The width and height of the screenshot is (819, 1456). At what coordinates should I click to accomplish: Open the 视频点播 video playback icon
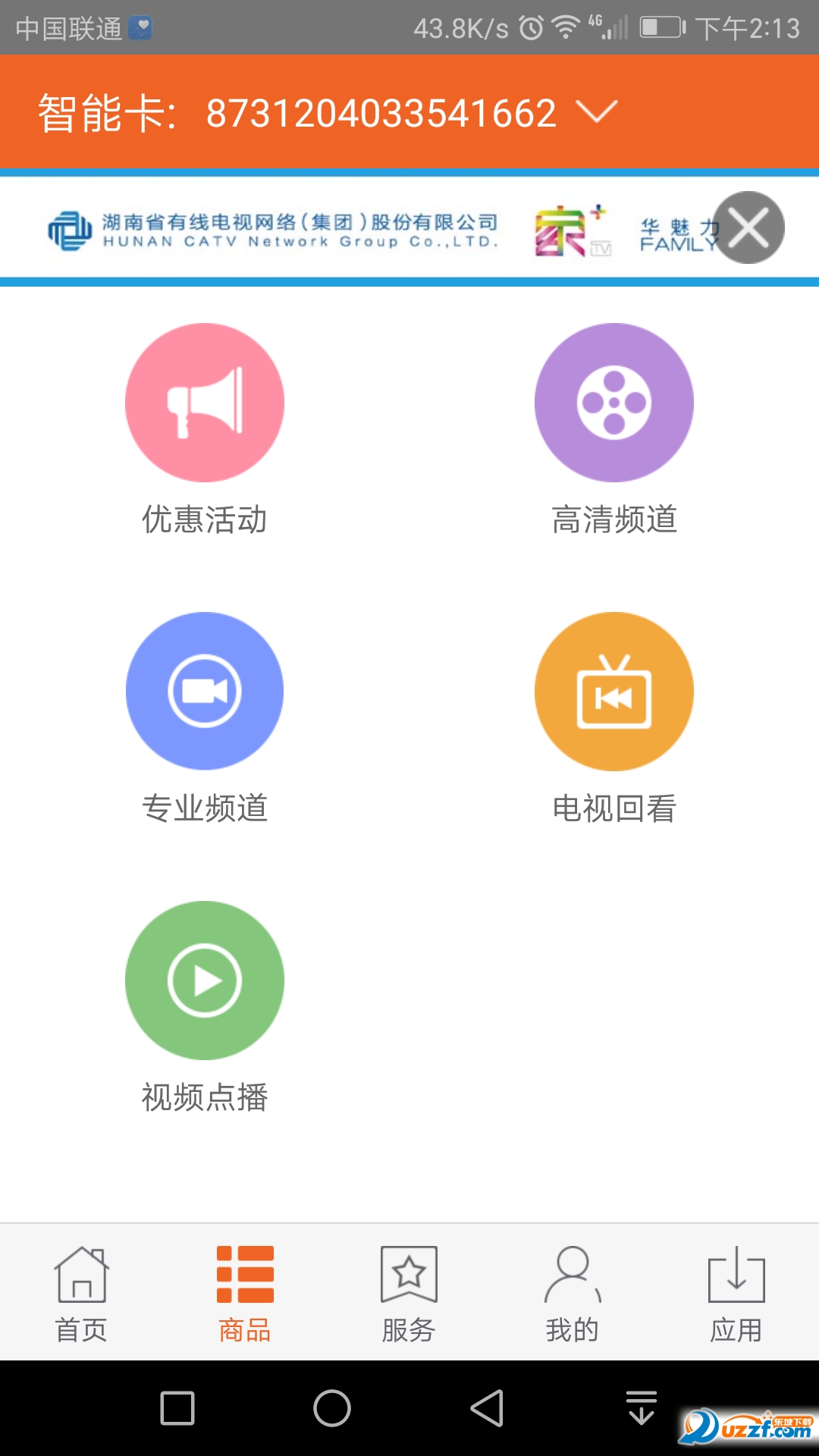point(204,980)
